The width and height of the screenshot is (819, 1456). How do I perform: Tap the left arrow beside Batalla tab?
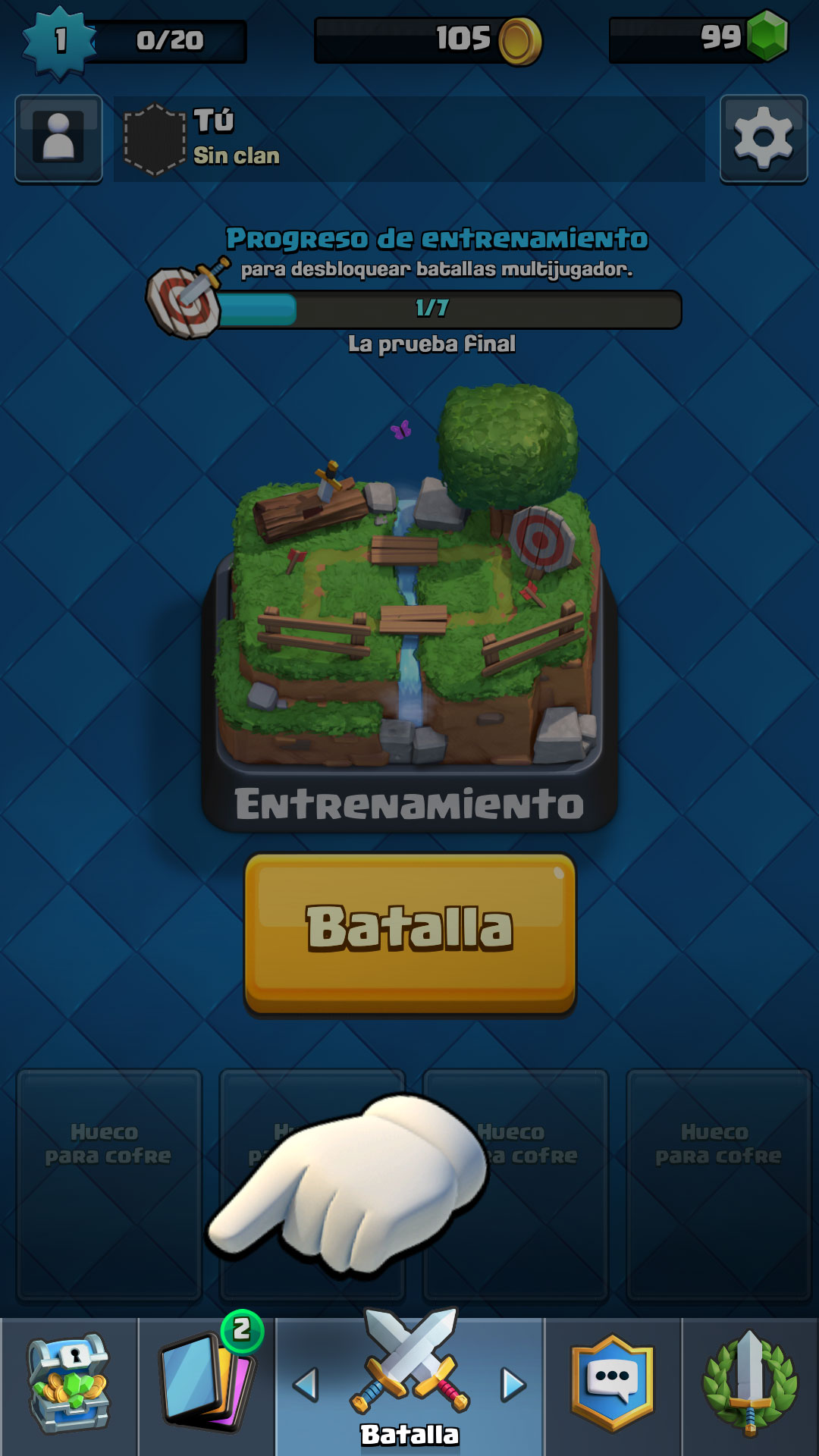[306, 1385]
